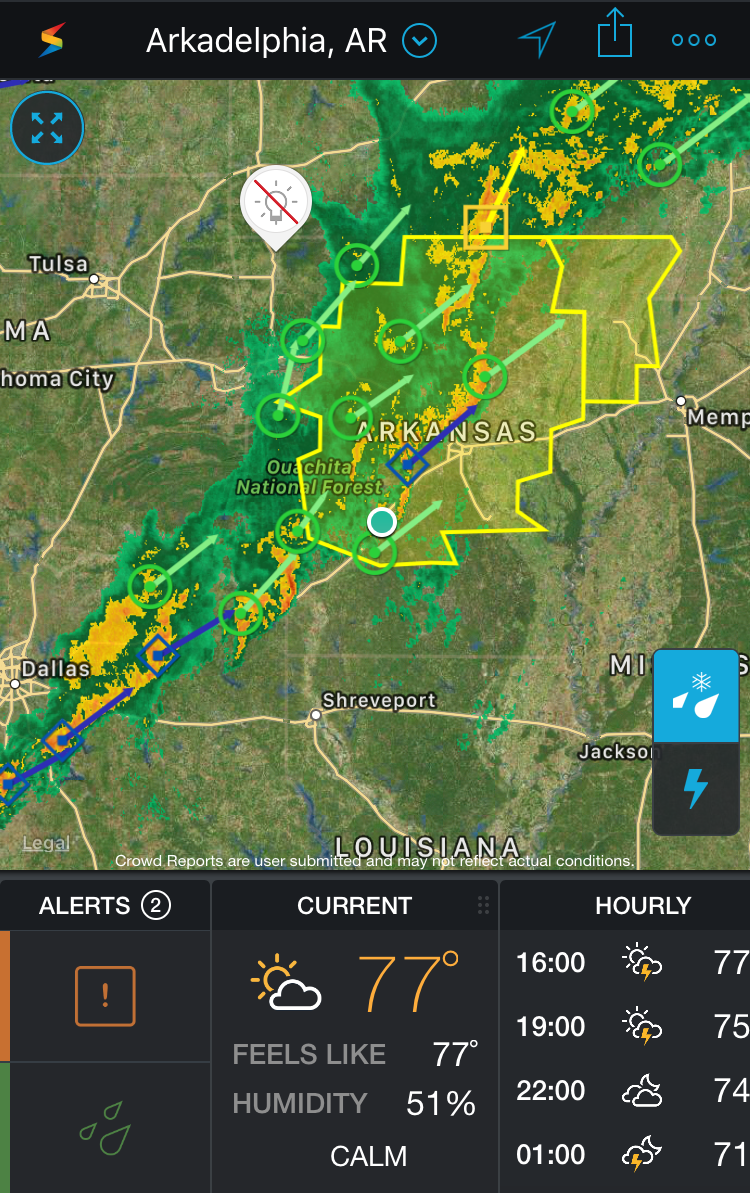Open the orange exclamation alert
Screen dimensions: 750x1193
pos(105,996)
